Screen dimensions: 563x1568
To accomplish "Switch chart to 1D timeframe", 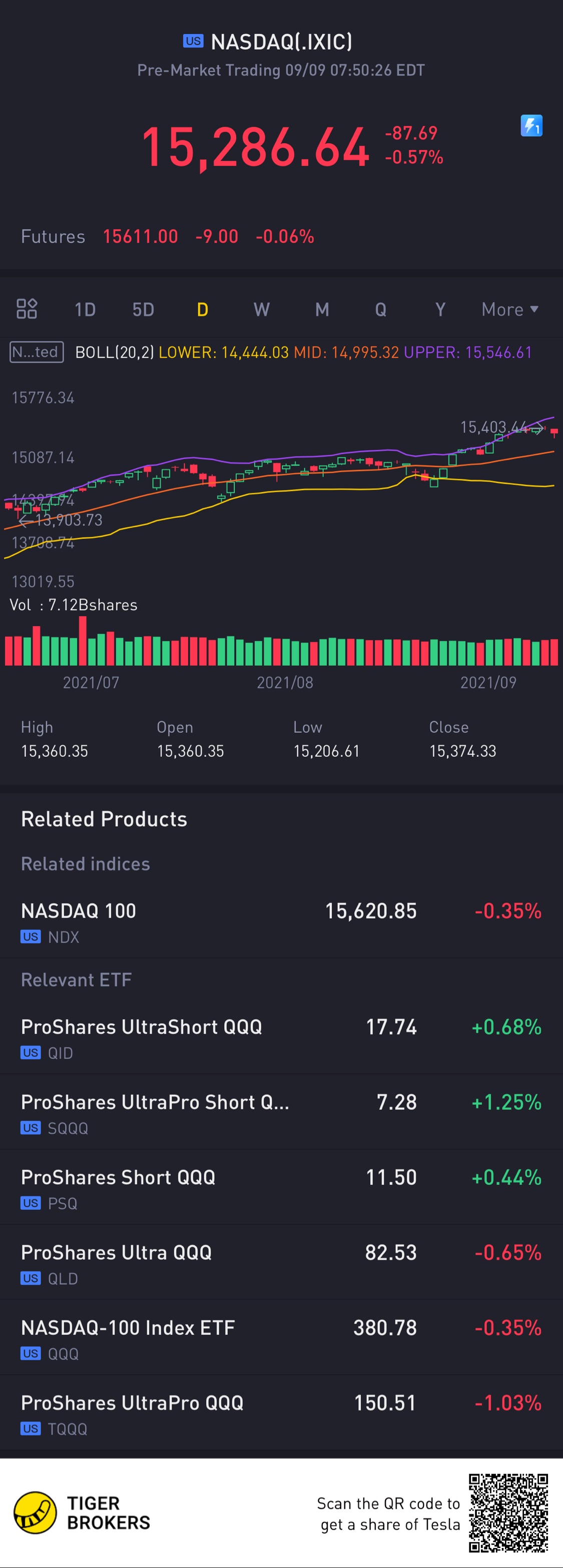I will pos(85,310).
